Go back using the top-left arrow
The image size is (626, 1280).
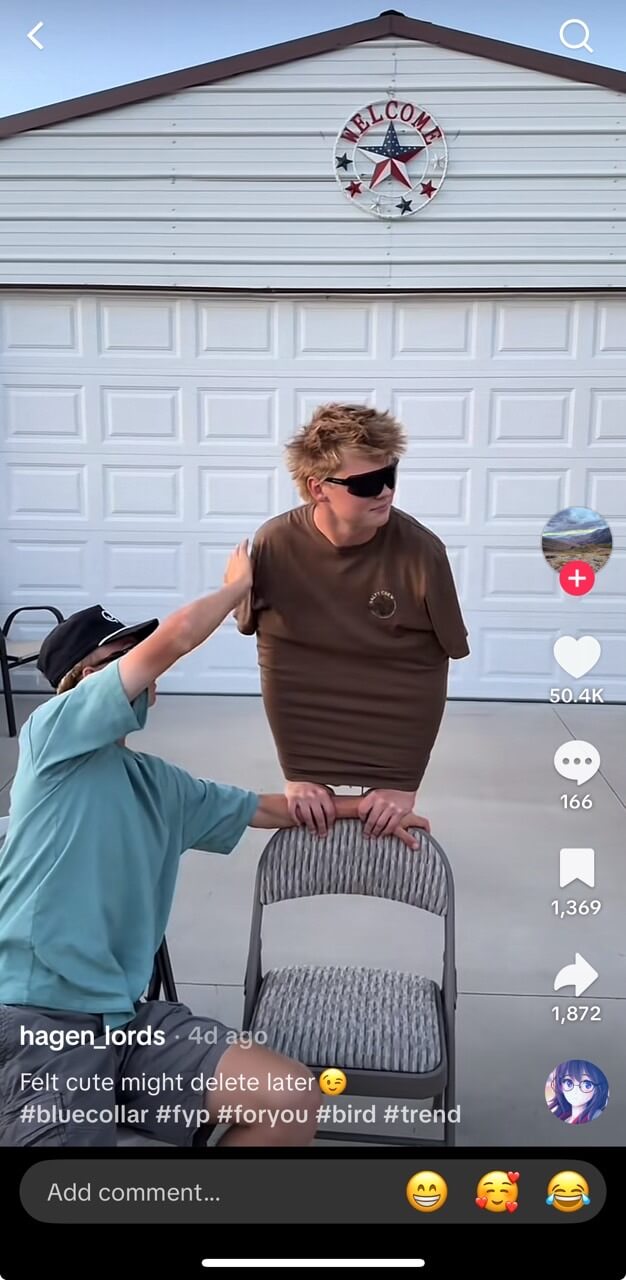click(x=35, y=37)
